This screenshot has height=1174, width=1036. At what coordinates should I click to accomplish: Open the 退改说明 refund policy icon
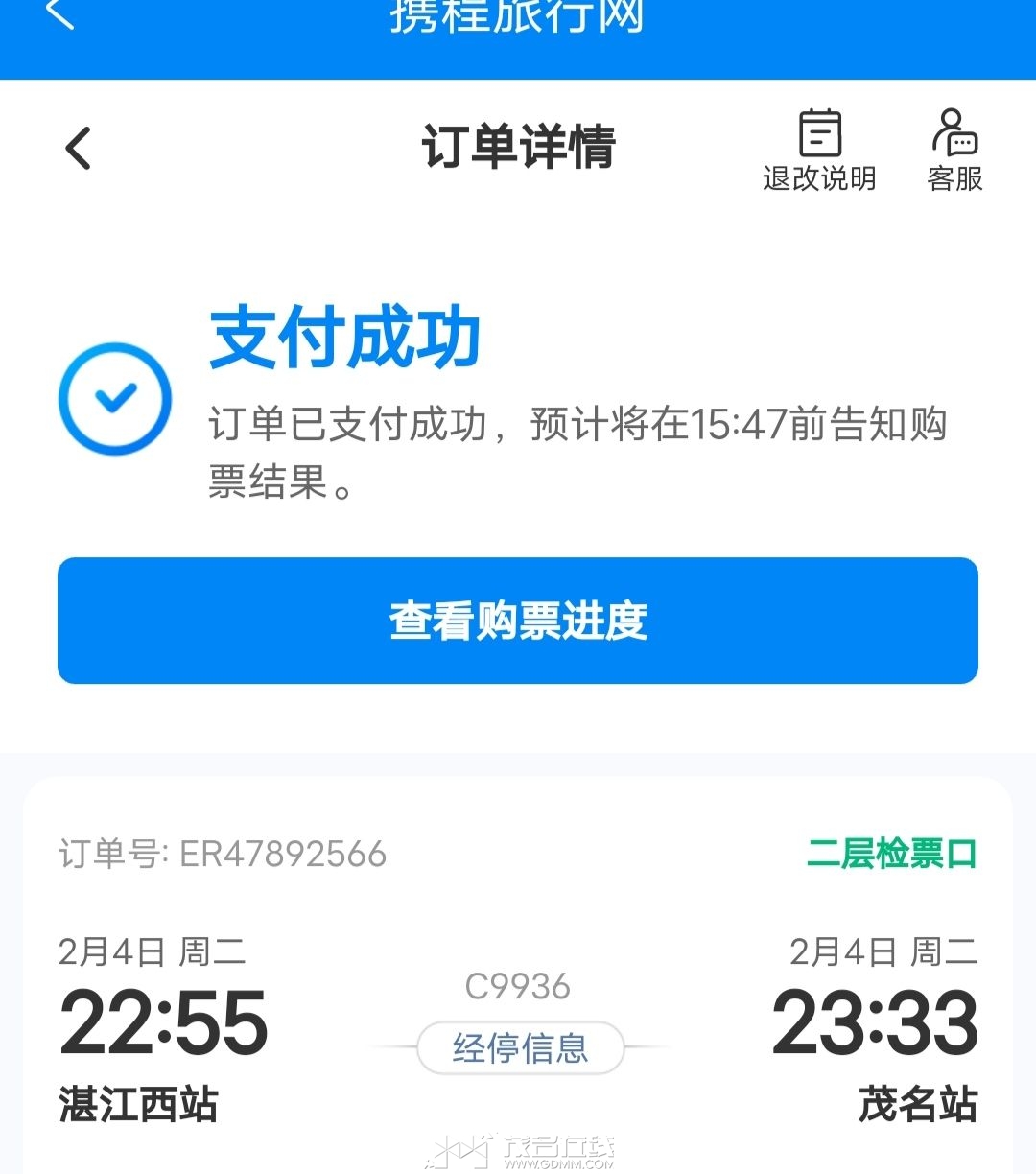818,149
